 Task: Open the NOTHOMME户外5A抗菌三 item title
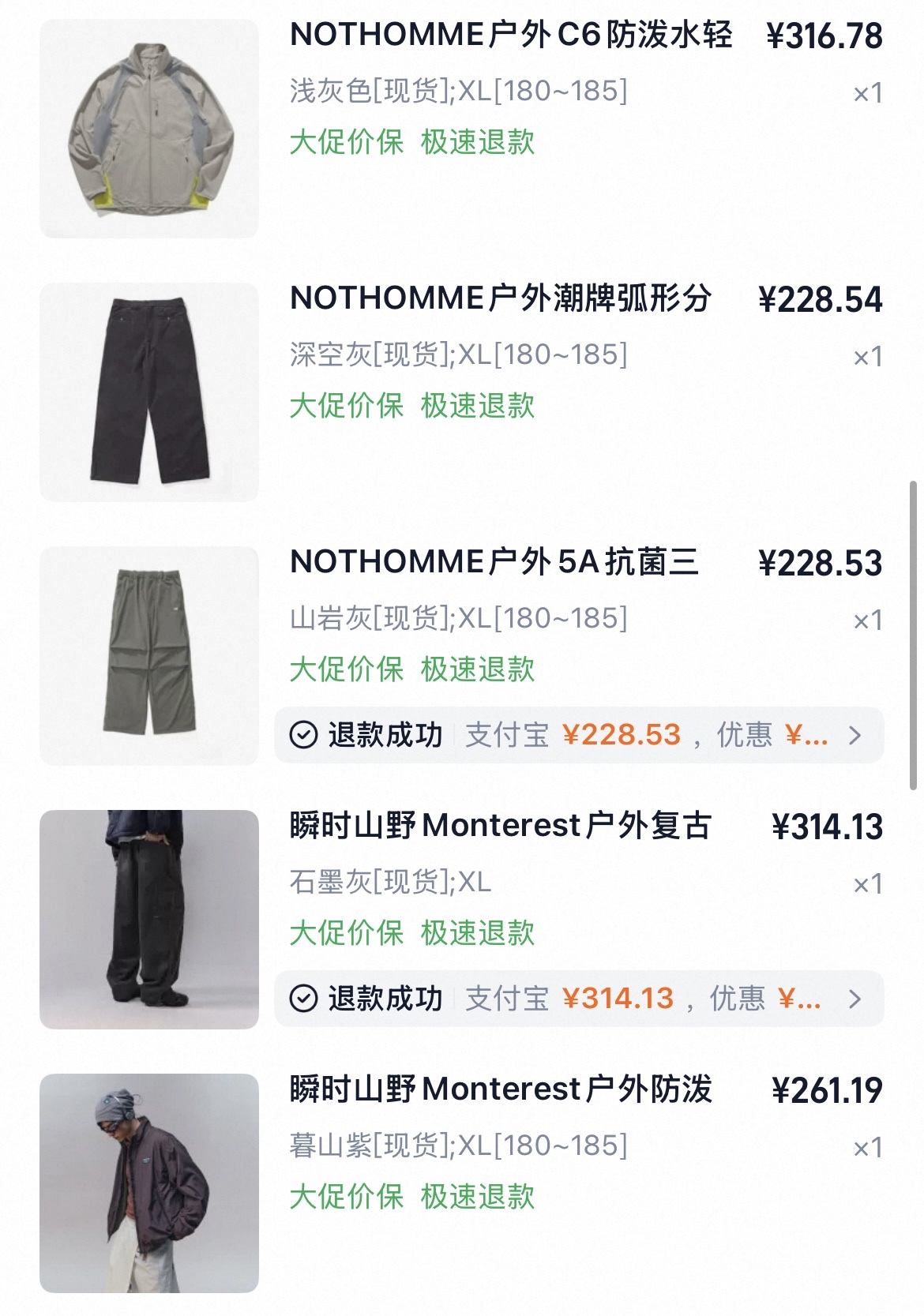point(494,563)
